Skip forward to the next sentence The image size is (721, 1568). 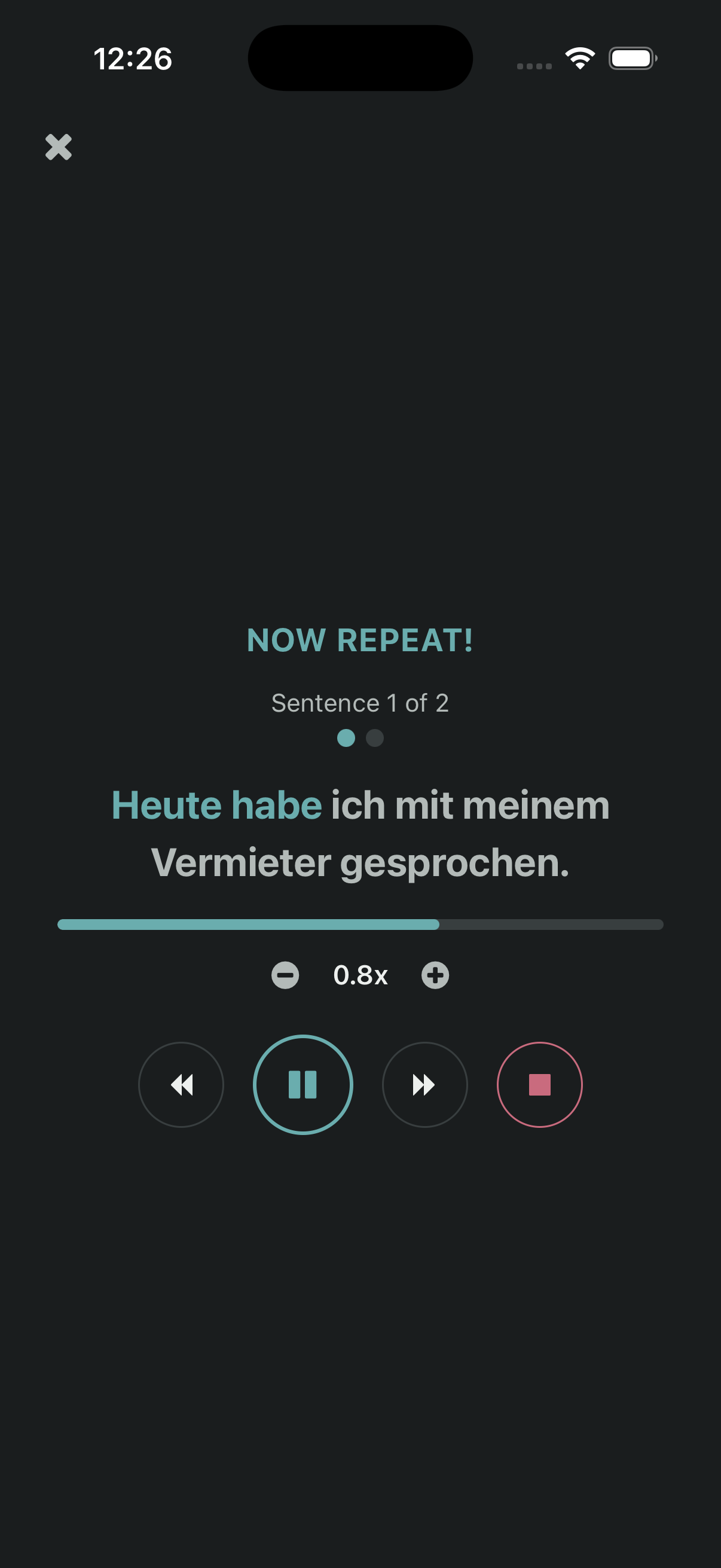pos(424,1085)
